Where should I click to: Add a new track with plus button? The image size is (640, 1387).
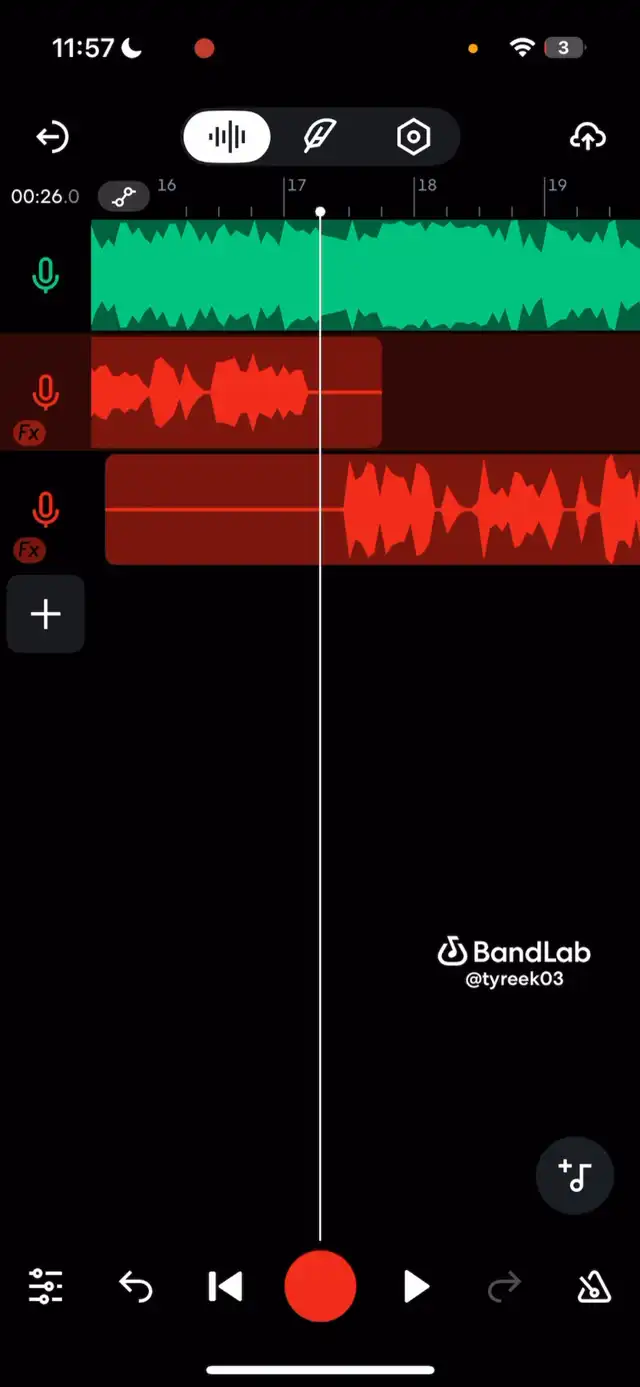[45, 614]
